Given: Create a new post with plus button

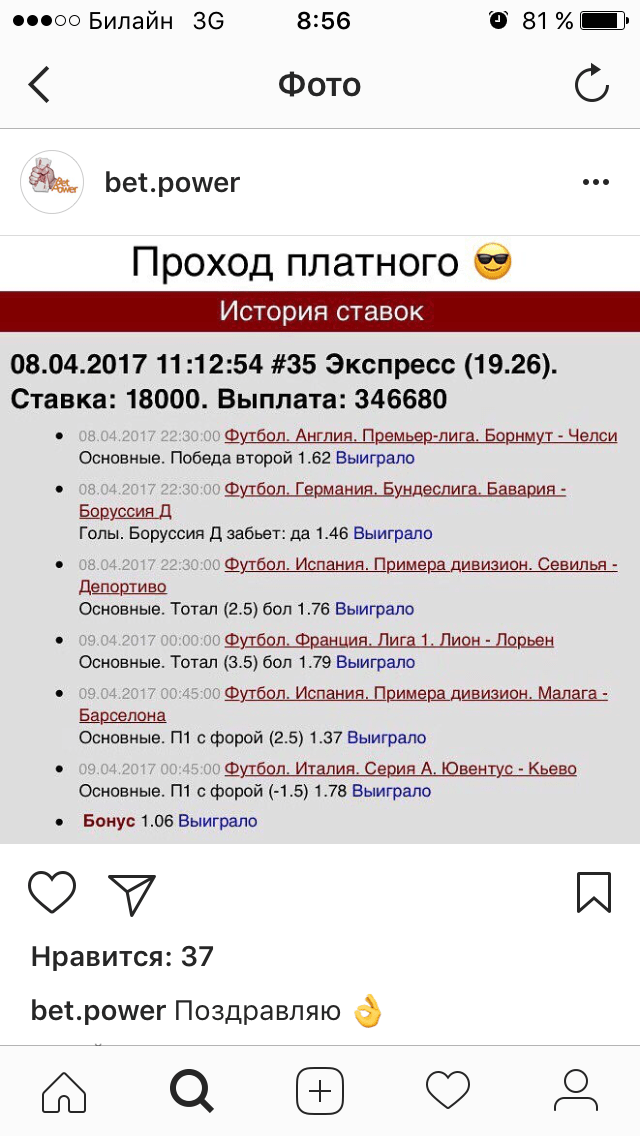Looking at the screenshot, I should [x=320, y=1091].
